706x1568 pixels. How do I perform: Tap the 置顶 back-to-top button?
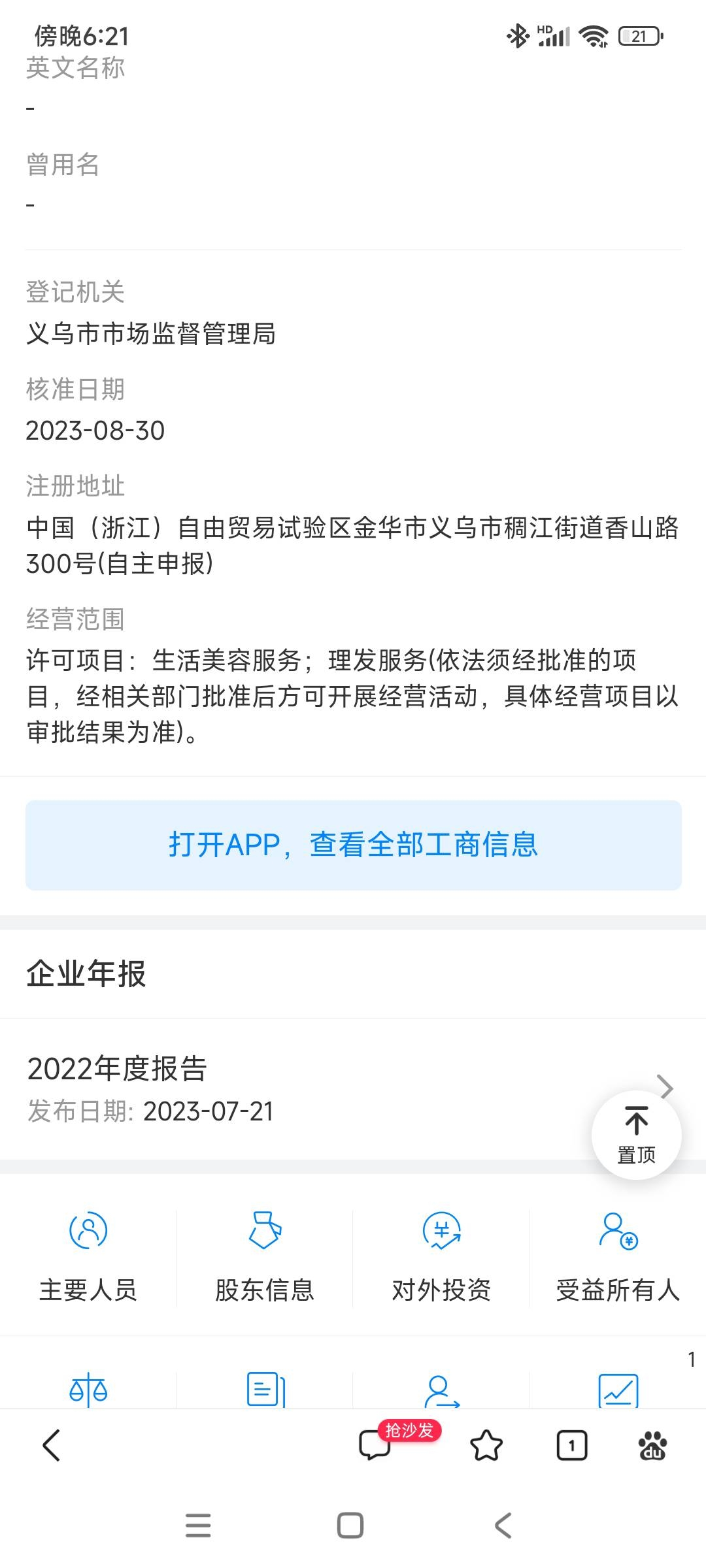coord(636,1135)
